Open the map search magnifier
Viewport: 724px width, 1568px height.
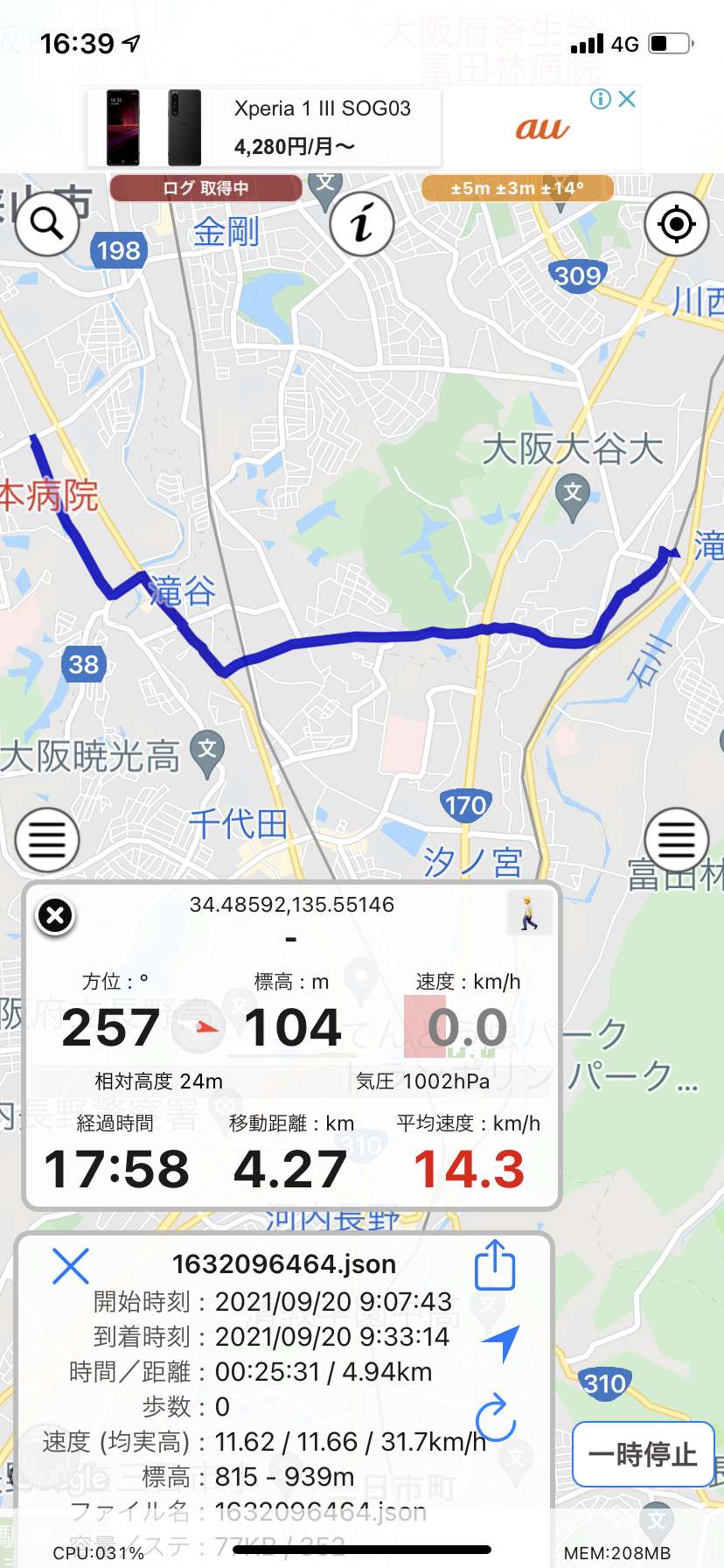(47, 224)
